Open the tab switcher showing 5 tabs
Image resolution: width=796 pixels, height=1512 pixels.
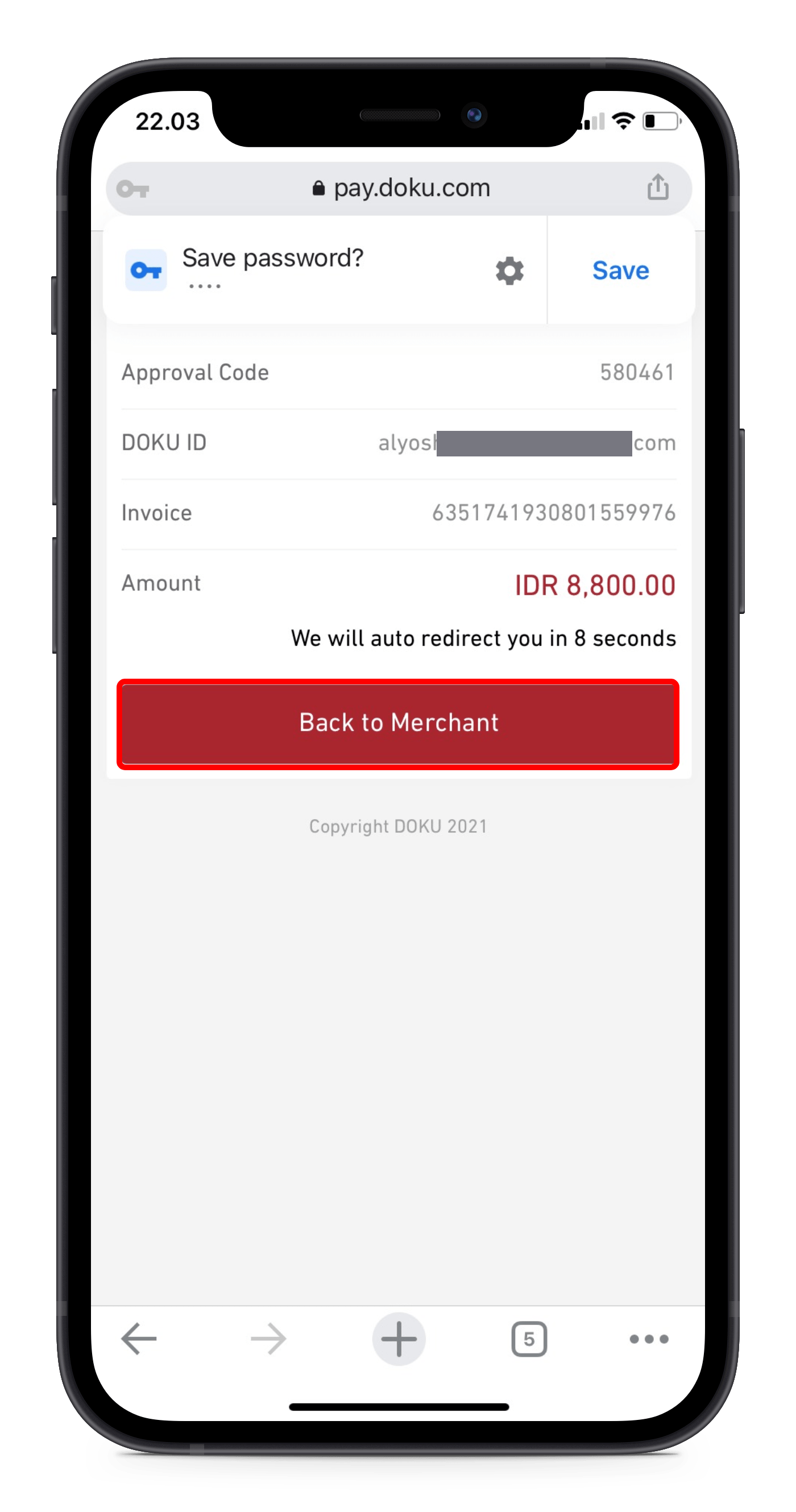pos(529,1339)
